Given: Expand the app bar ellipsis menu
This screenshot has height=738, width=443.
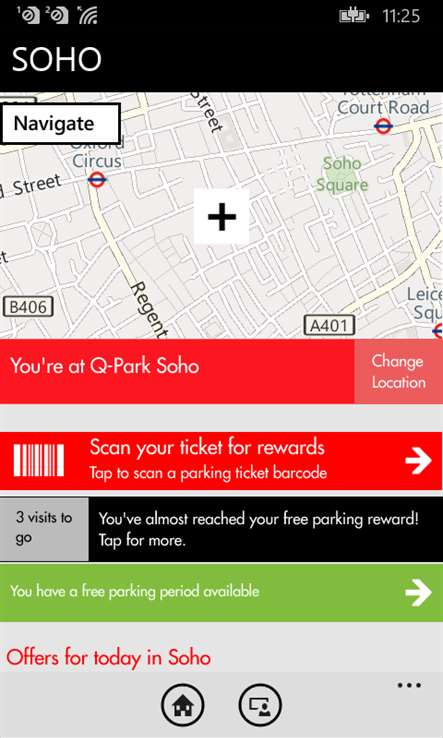Looking at the screenshot, I should [409, 686].
